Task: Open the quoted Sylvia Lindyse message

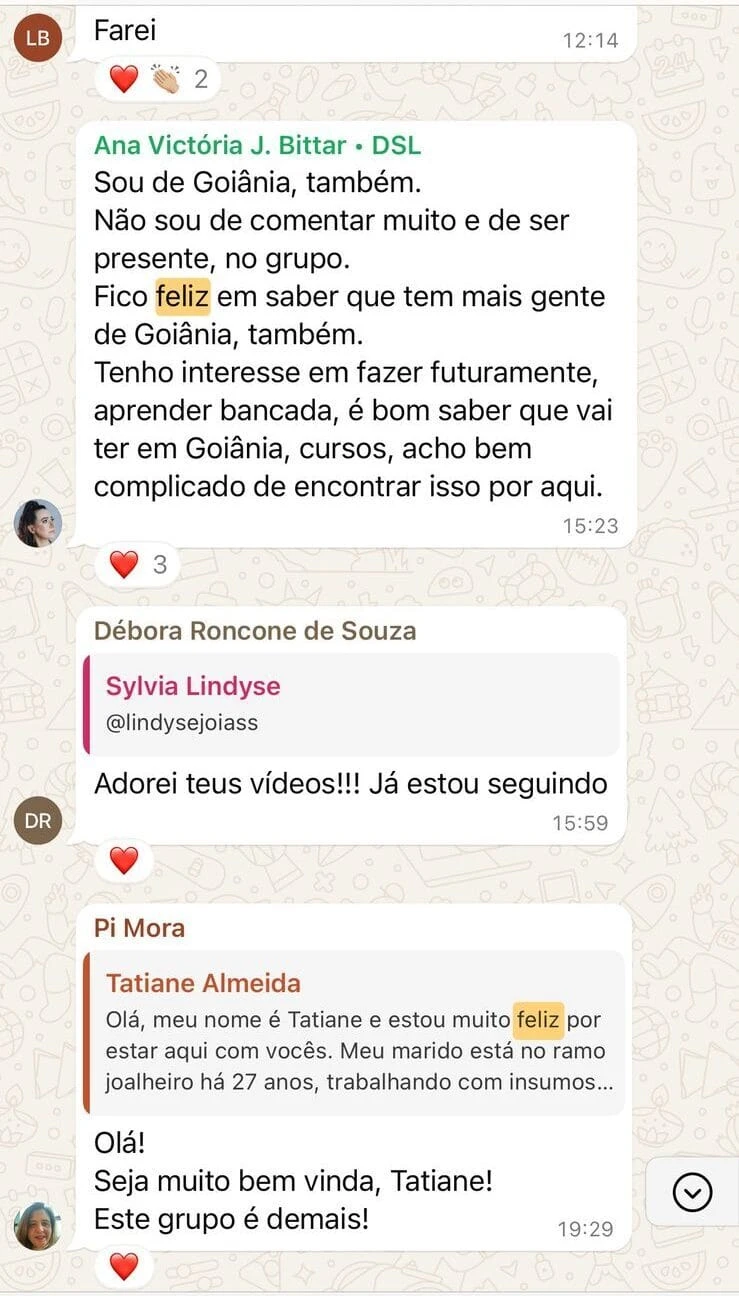Action: (x=352, y=704)
